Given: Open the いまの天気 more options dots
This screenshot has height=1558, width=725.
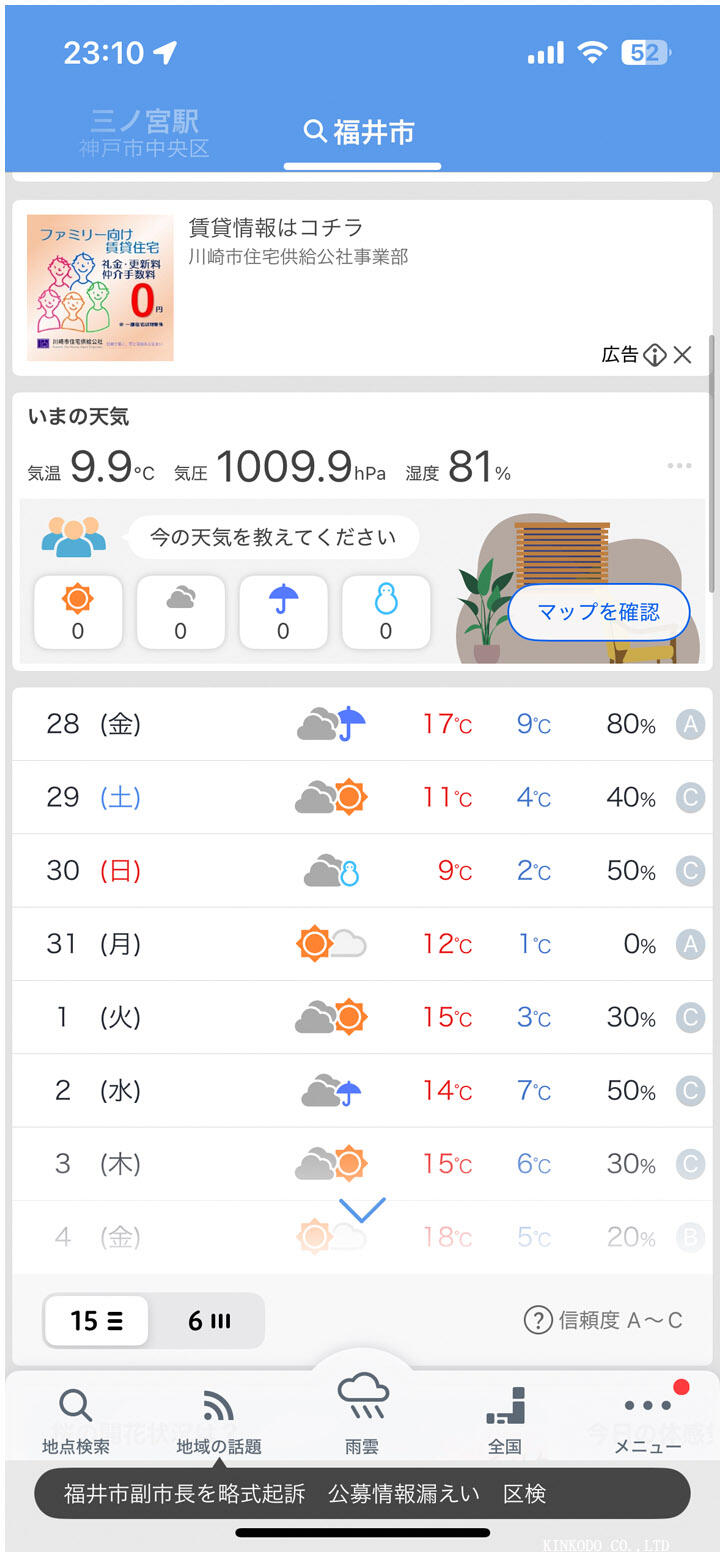Looking at the screenshot, I should (679, 466).
